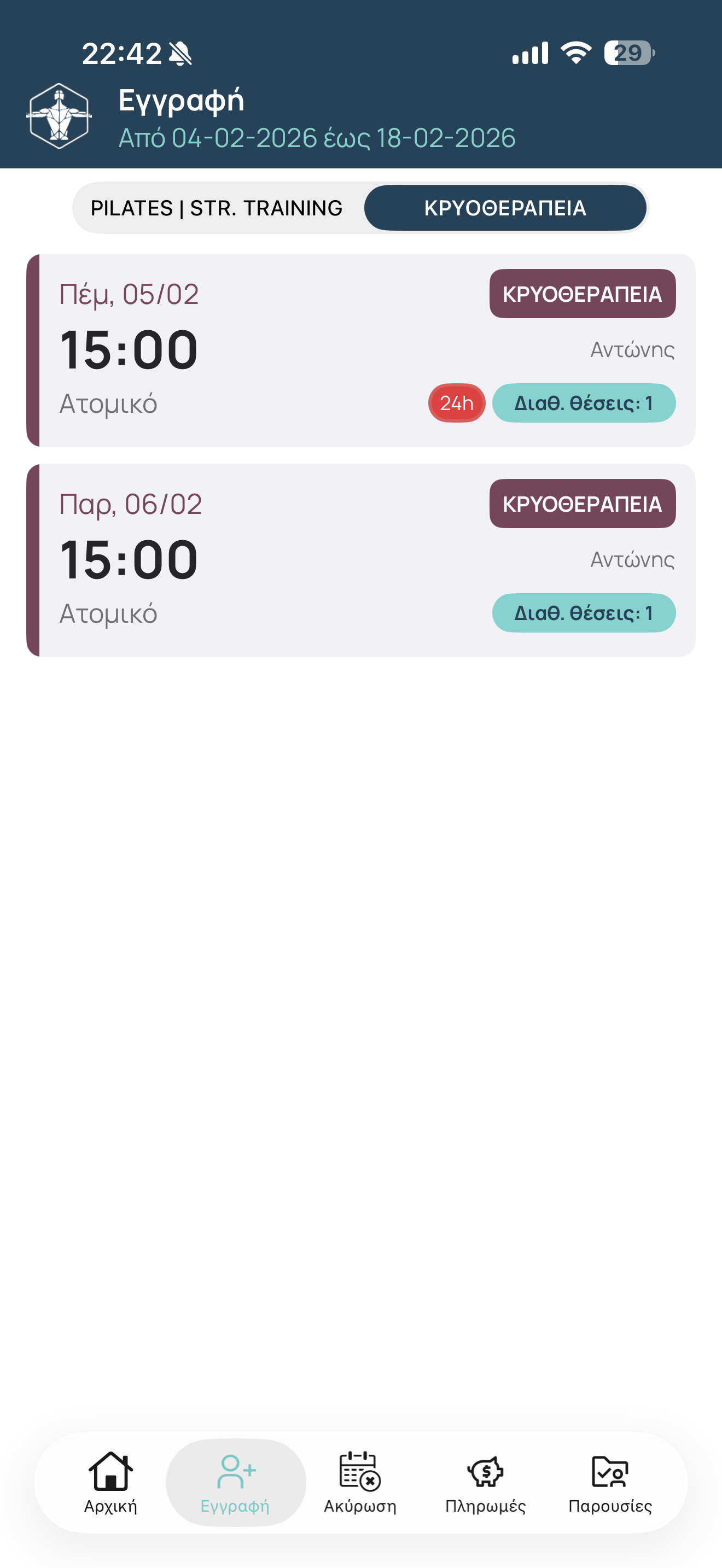Select the ΚΡΥΟΘΕΡΑΠΕΙΑ segment

pos(505,208)
